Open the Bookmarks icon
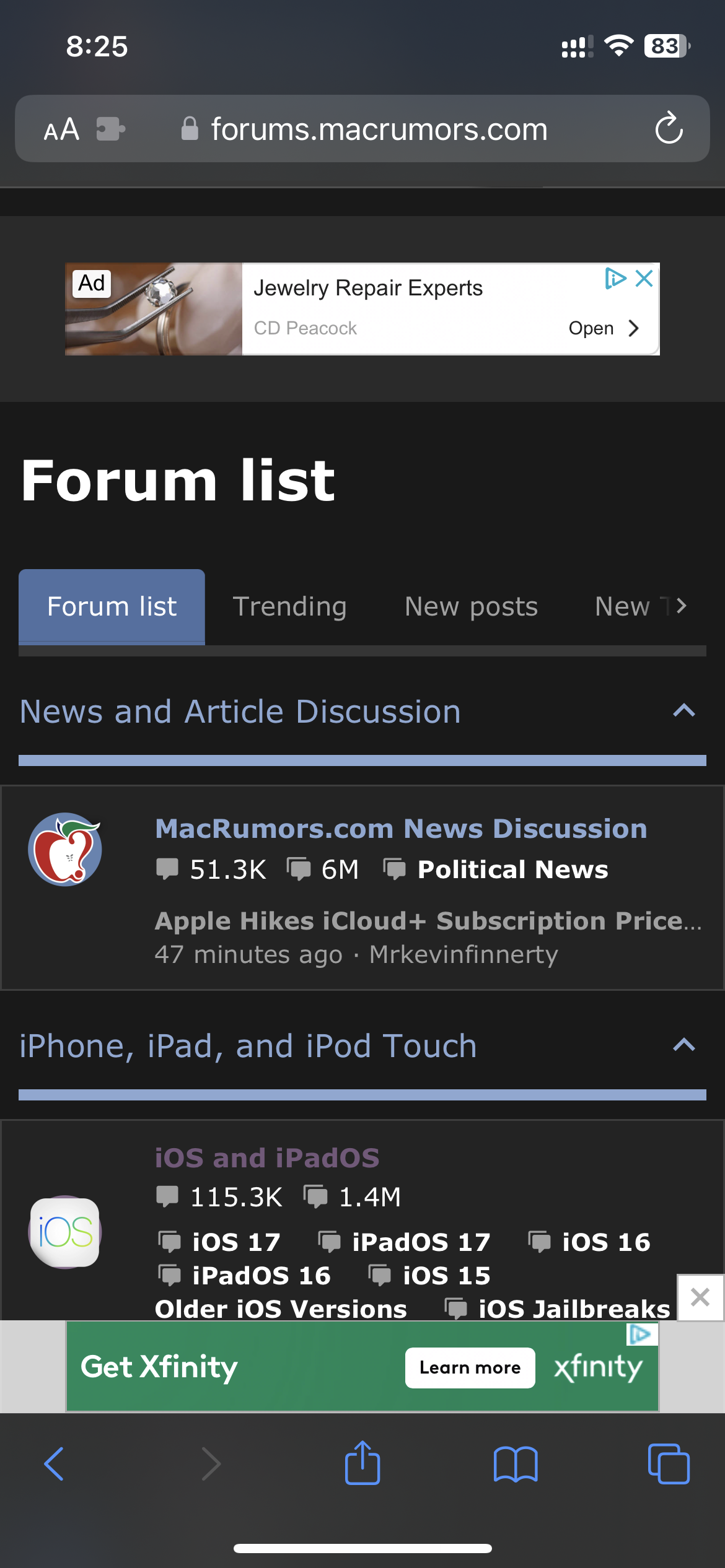Image resolution: width=725 pixels, height=1568 pixels. pyautogui.click(x=515, y=1464)
